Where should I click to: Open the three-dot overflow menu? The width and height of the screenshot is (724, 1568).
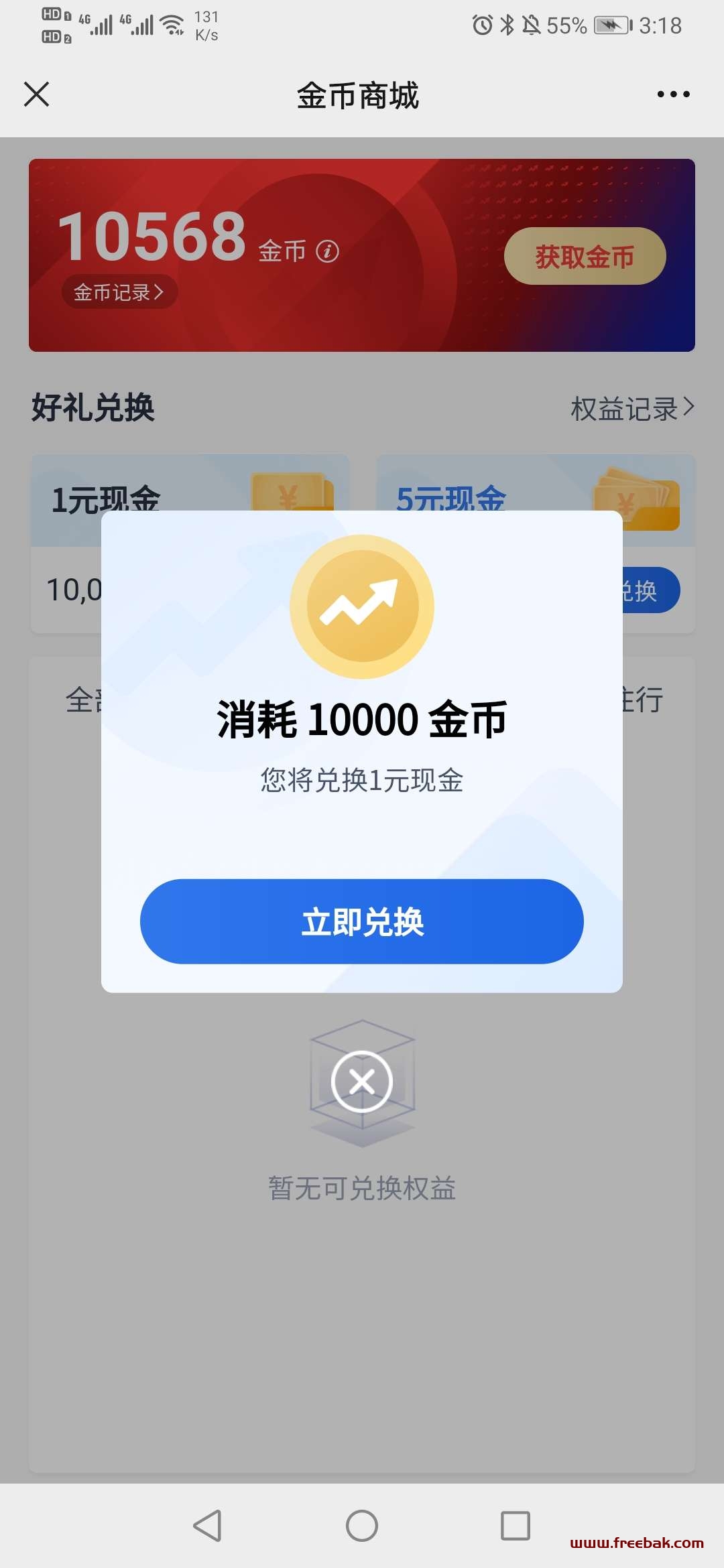(673, 94)
